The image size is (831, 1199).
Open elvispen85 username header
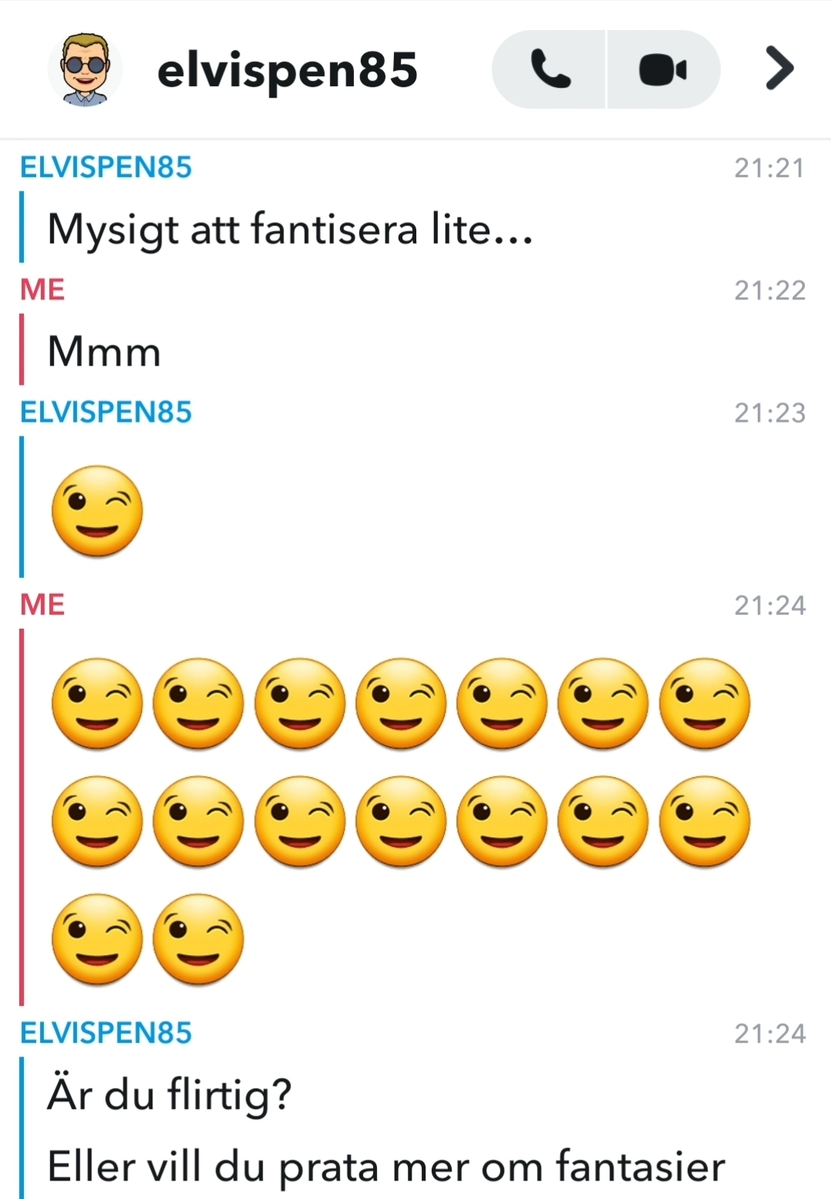(287, 70)
